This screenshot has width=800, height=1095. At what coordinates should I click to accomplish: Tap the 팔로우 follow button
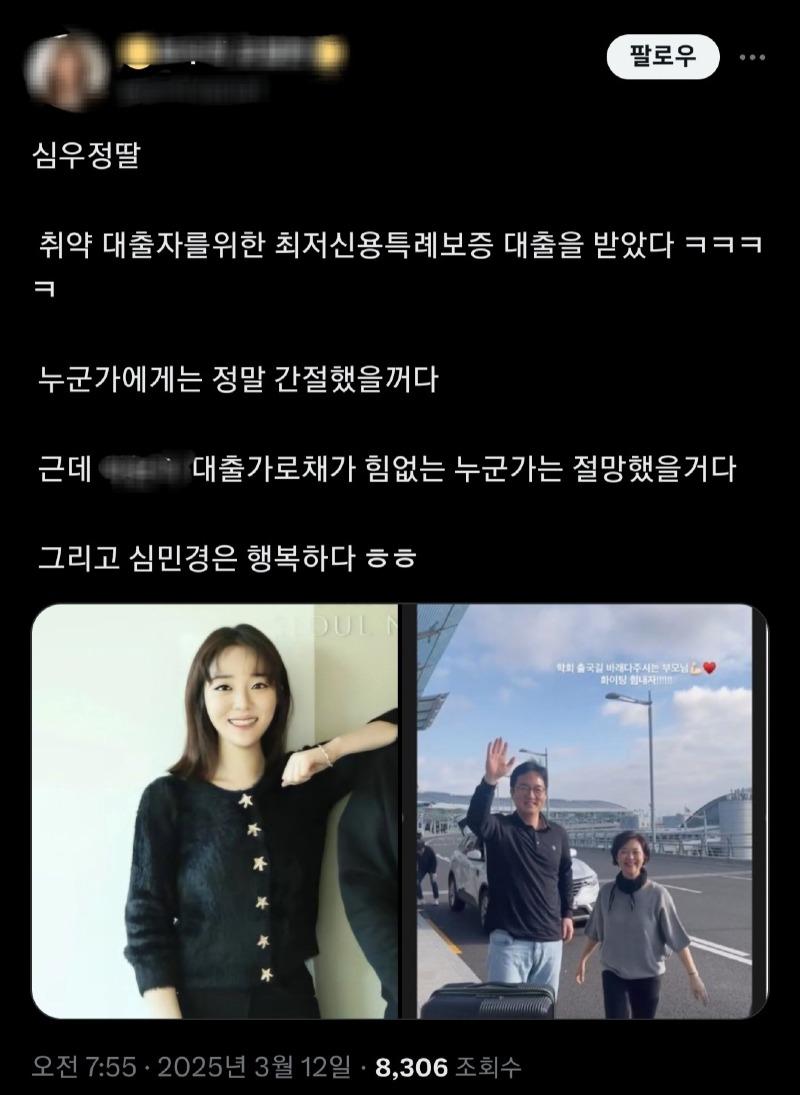(x=662, y=57)
